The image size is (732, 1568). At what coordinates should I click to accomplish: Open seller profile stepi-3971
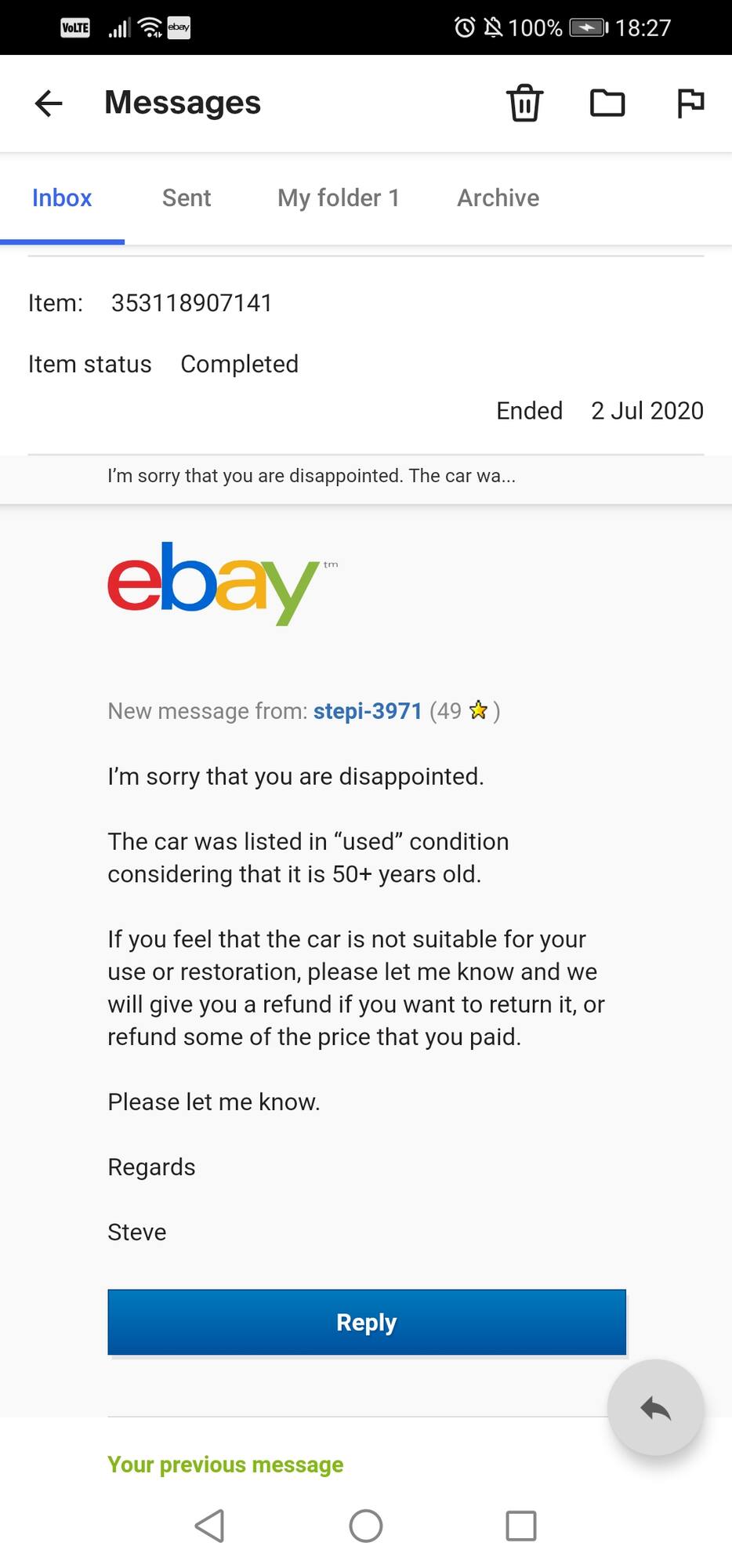[x=368, y=710]
